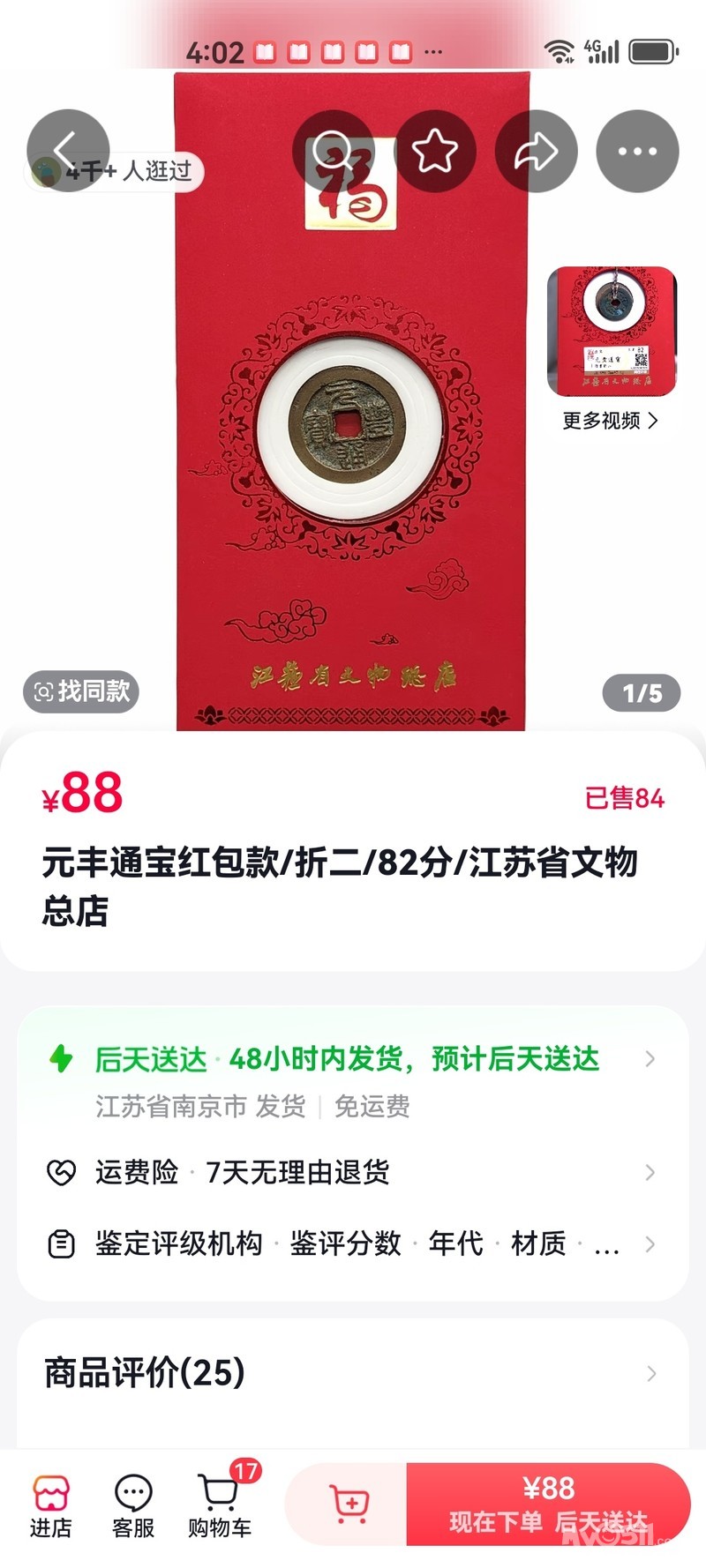This screenshot has width=706, height=1568.
Task: Open the three-dot overflow menu
Action: pyautogui.click(x=637, y=151)
